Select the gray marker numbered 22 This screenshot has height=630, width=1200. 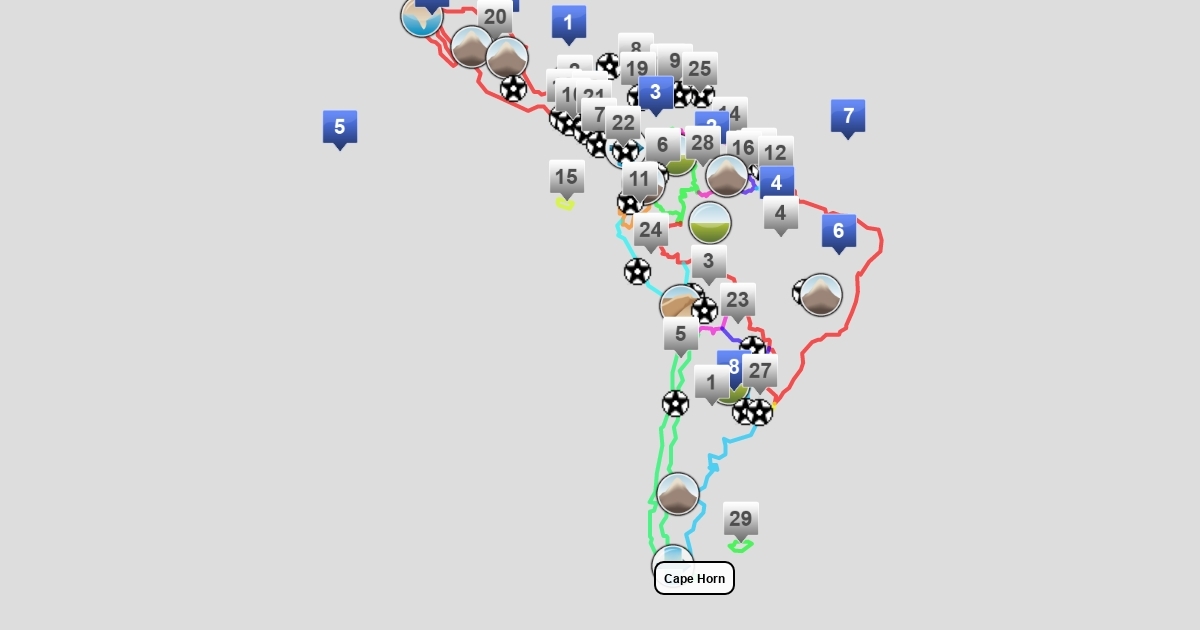623,123
